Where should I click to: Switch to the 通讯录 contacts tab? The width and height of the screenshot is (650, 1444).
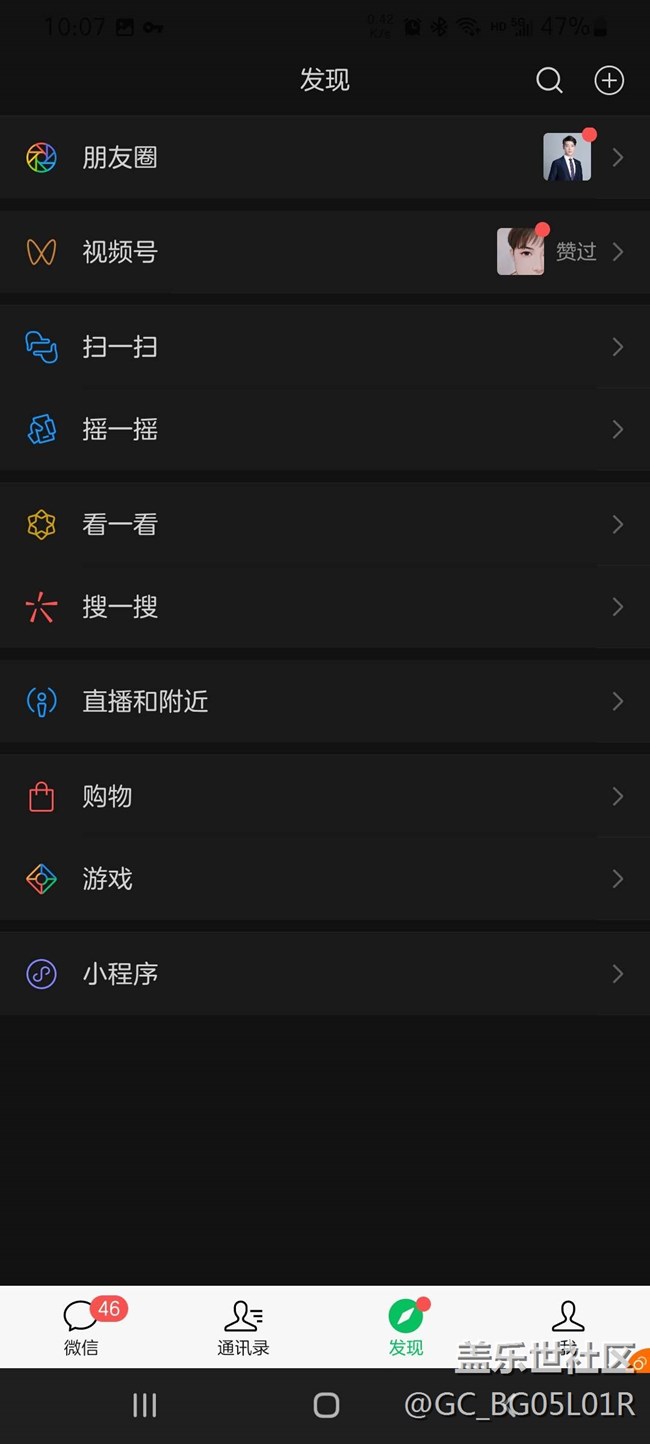click(243, 1328)
